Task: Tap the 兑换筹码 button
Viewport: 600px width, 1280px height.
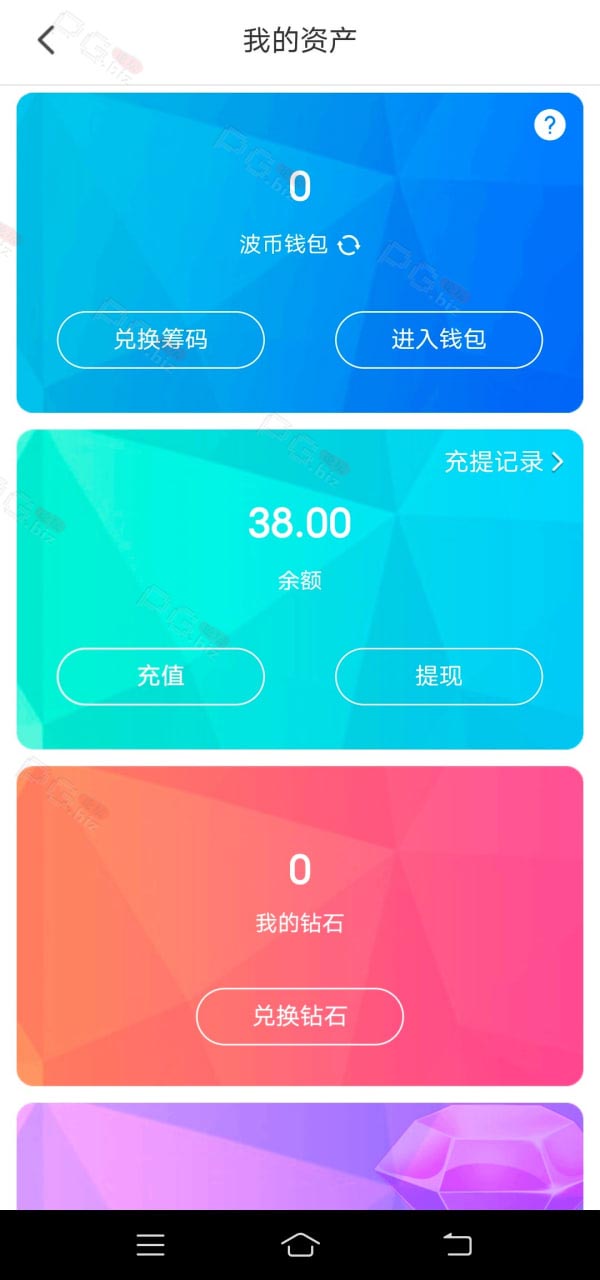Action: point(161,340)
